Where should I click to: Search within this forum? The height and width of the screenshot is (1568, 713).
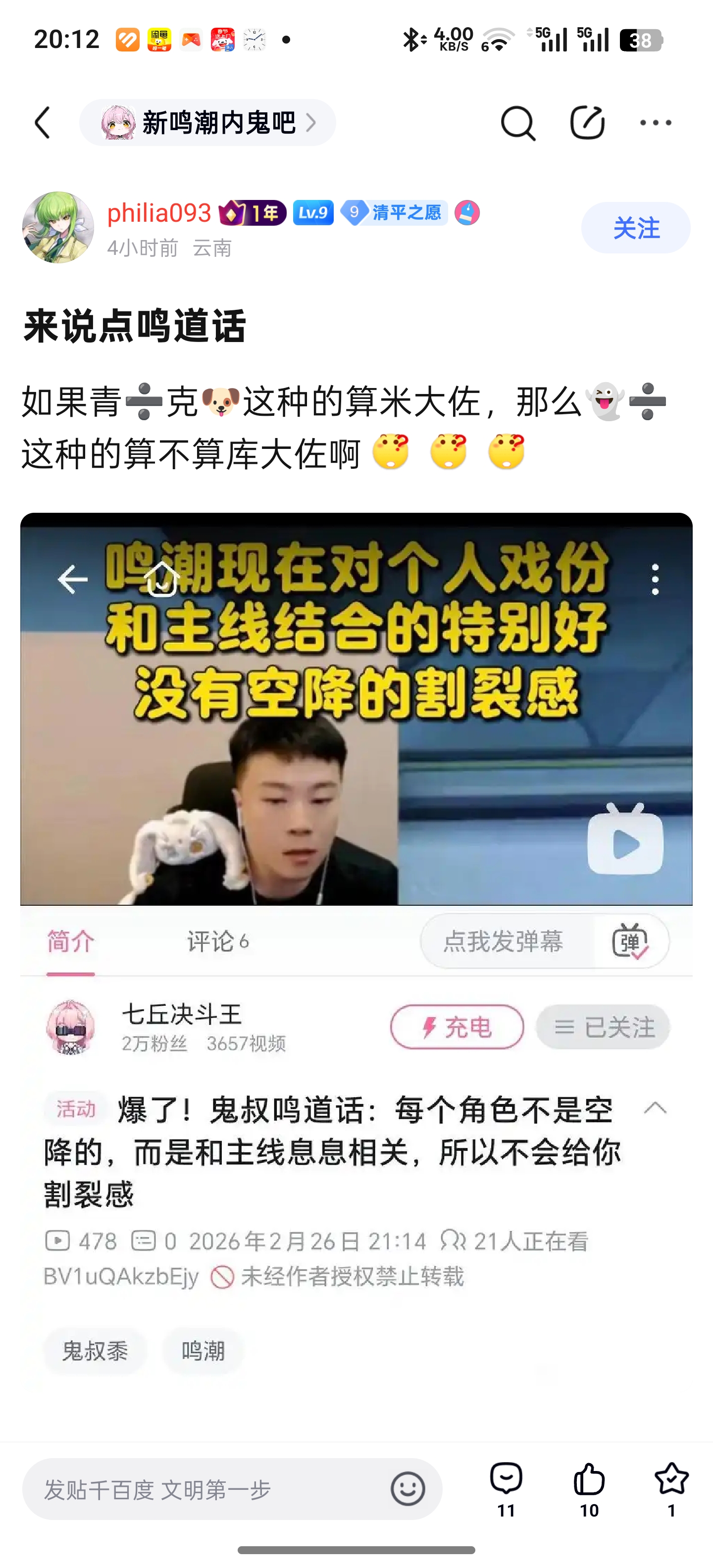point(517,123)
